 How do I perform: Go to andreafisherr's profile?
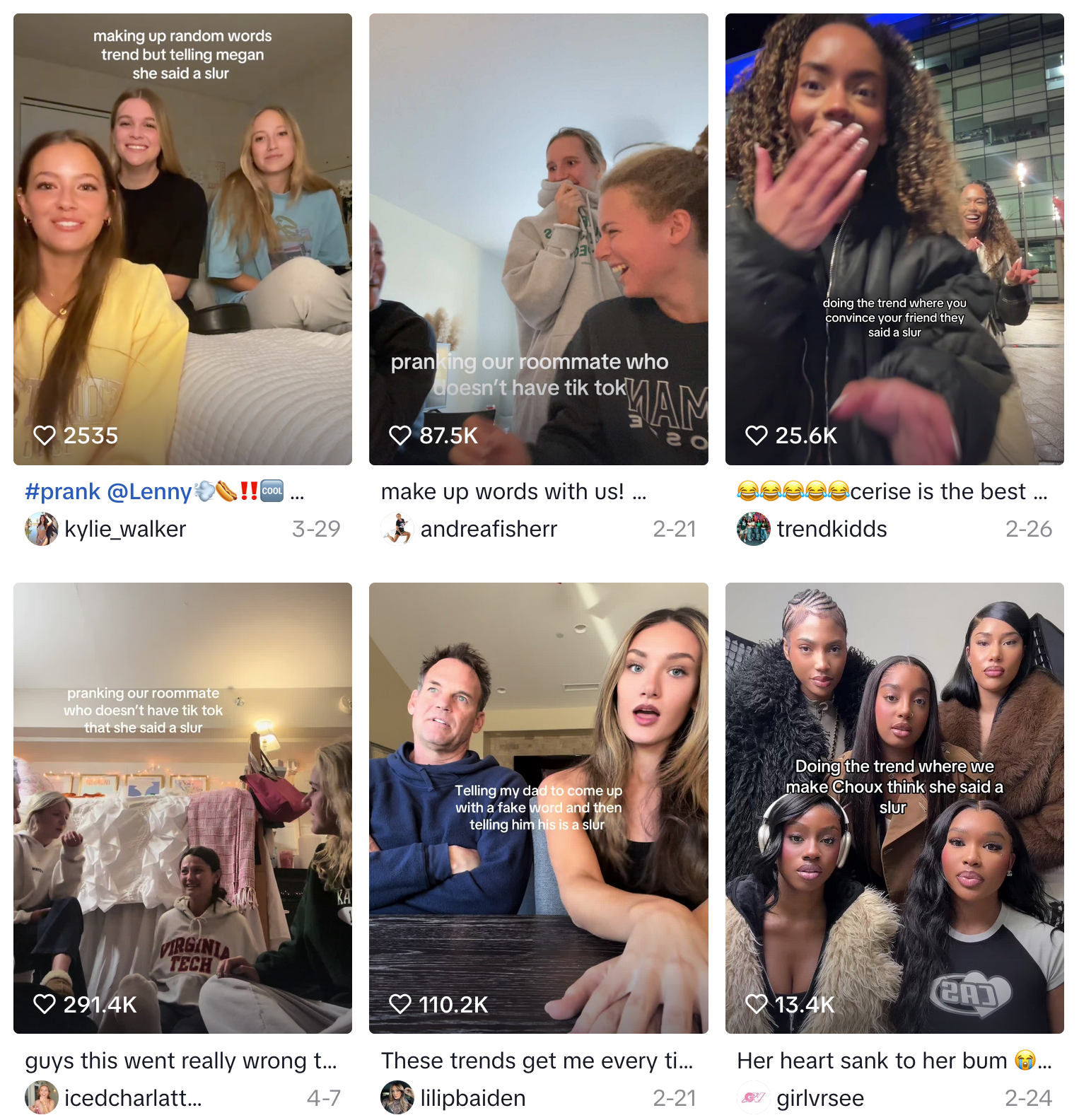click(488, 529)
